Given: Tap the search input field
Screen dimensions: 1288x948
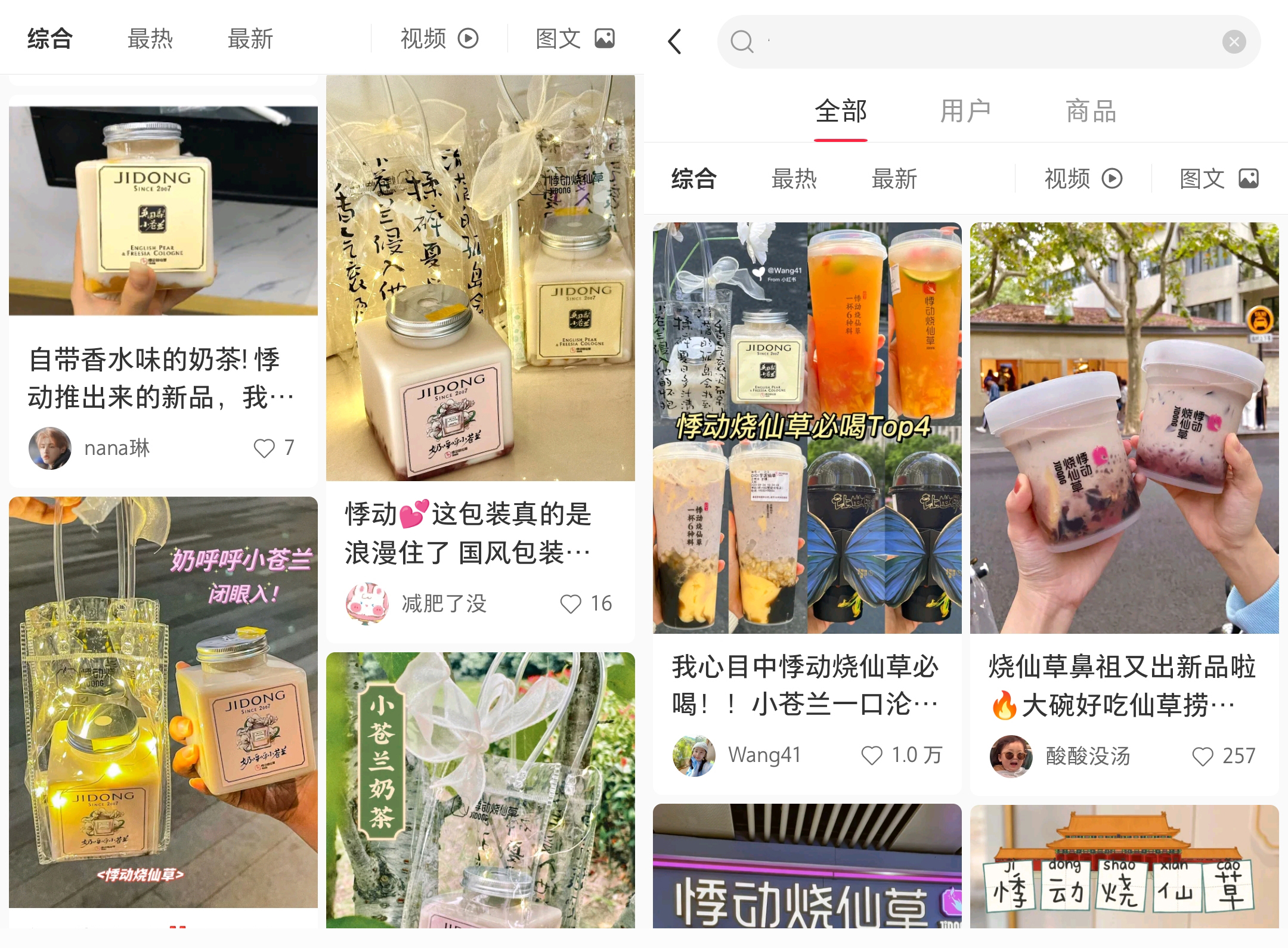Looking at the screenshot, I should click(978, 42).
